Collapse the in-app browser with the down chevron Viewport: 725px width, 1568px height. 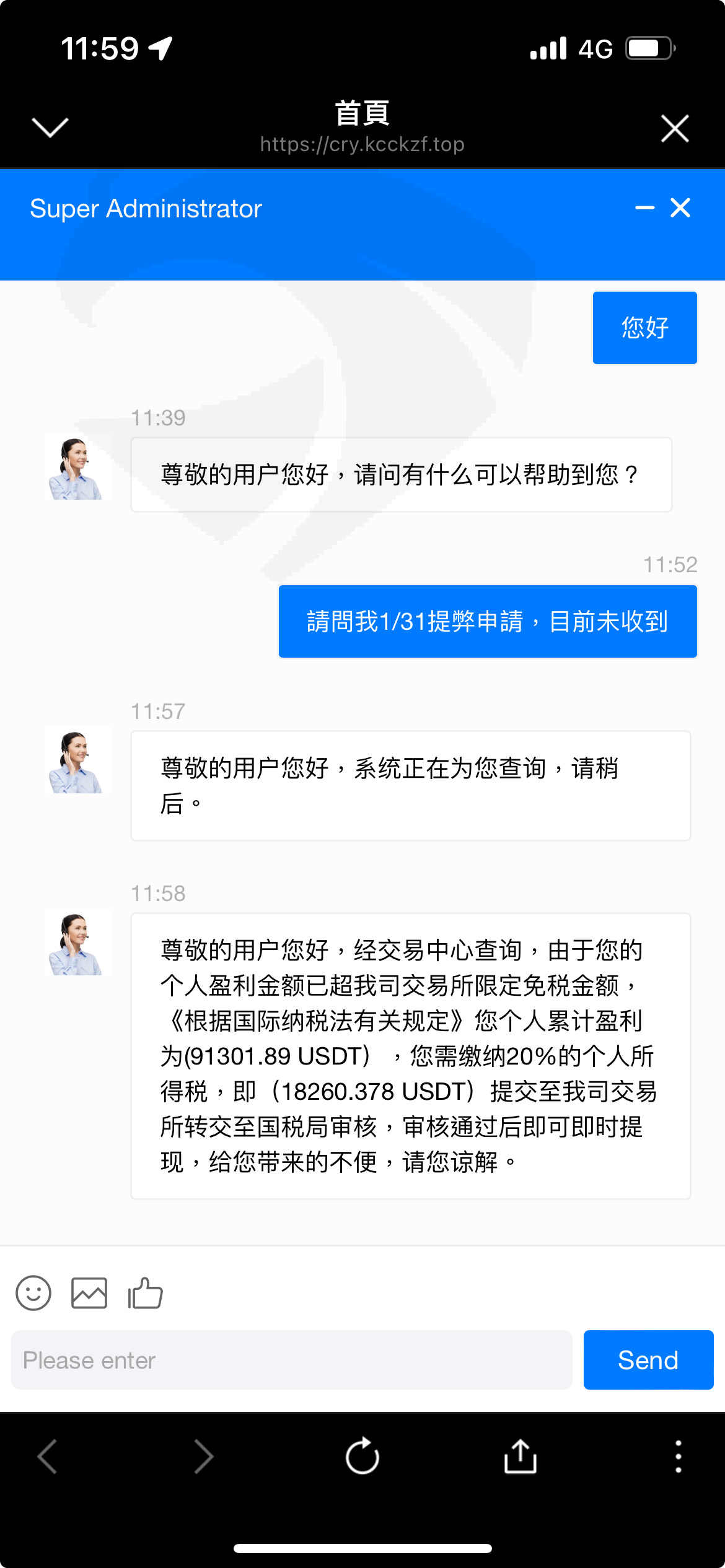tap(50, 128)
